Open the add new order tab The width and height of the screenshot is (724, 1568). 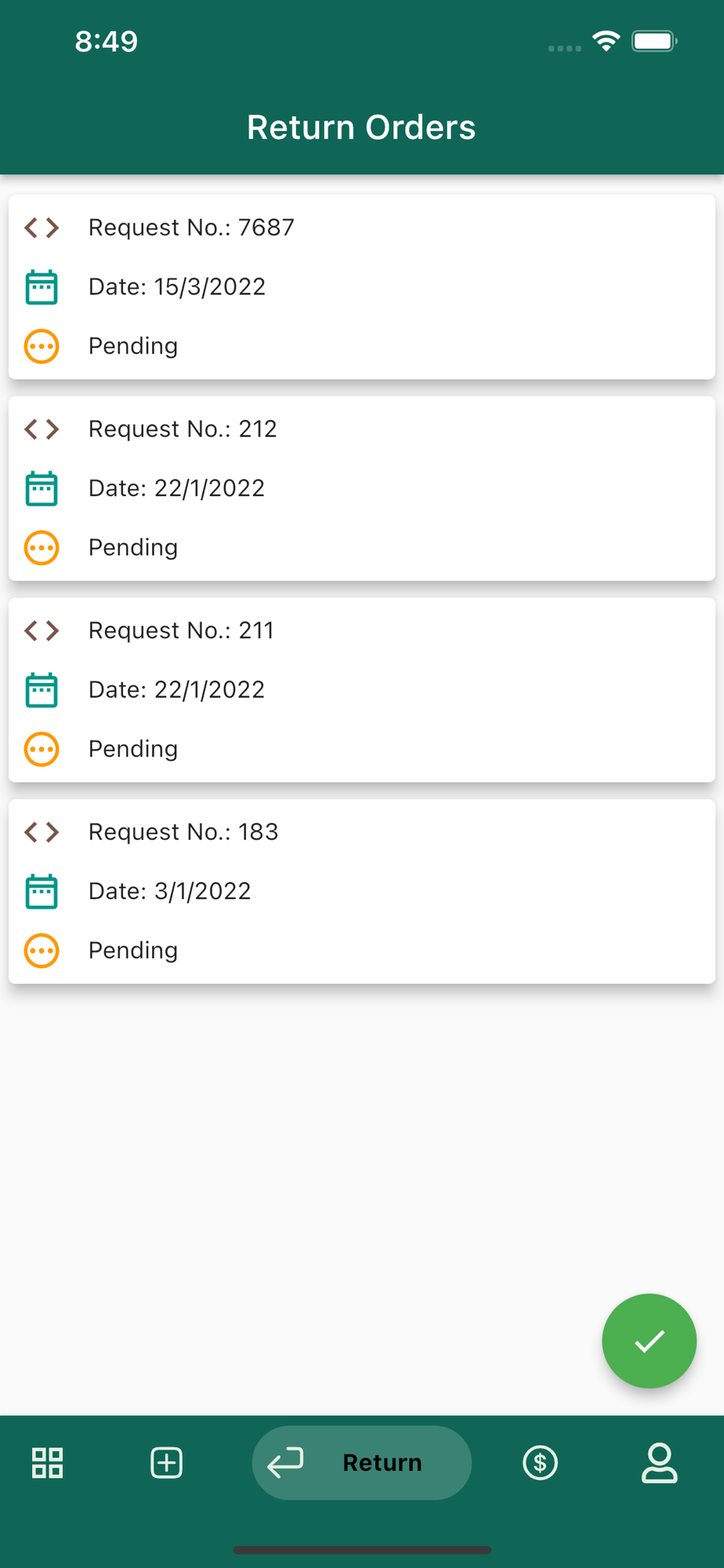coord(166,1463)
